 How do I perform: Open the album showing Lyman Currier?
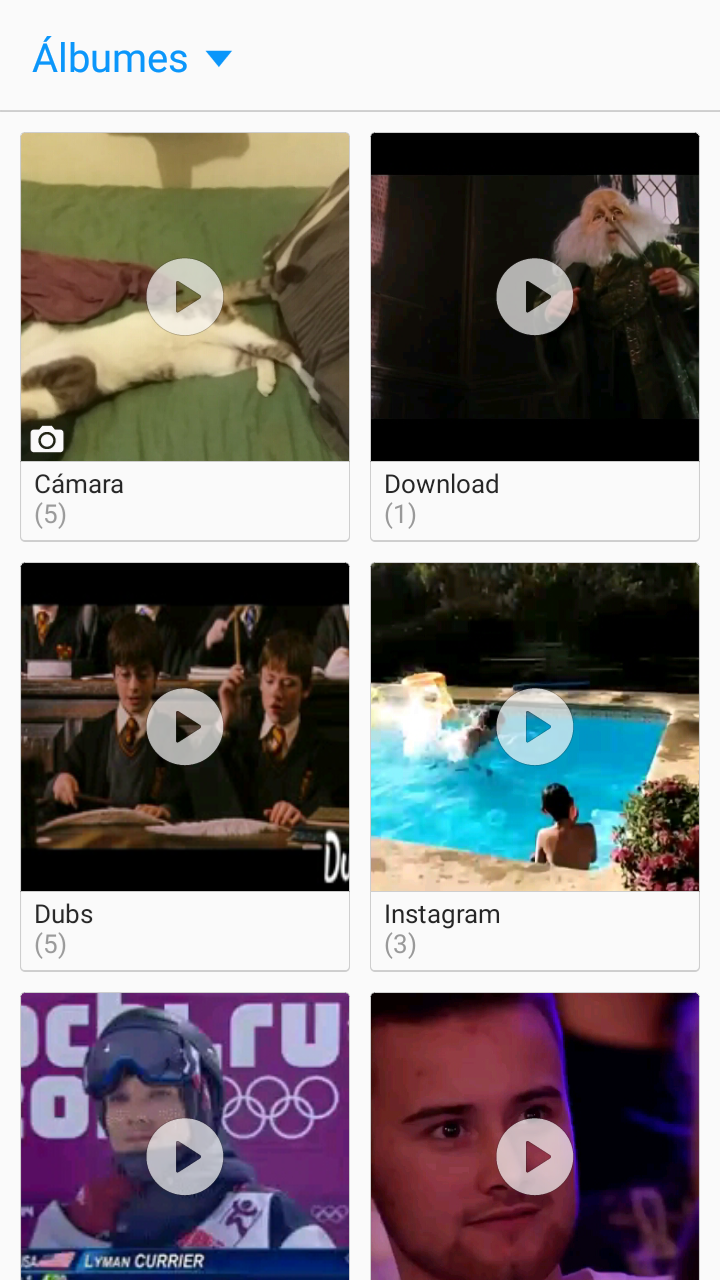(185, 1136)
